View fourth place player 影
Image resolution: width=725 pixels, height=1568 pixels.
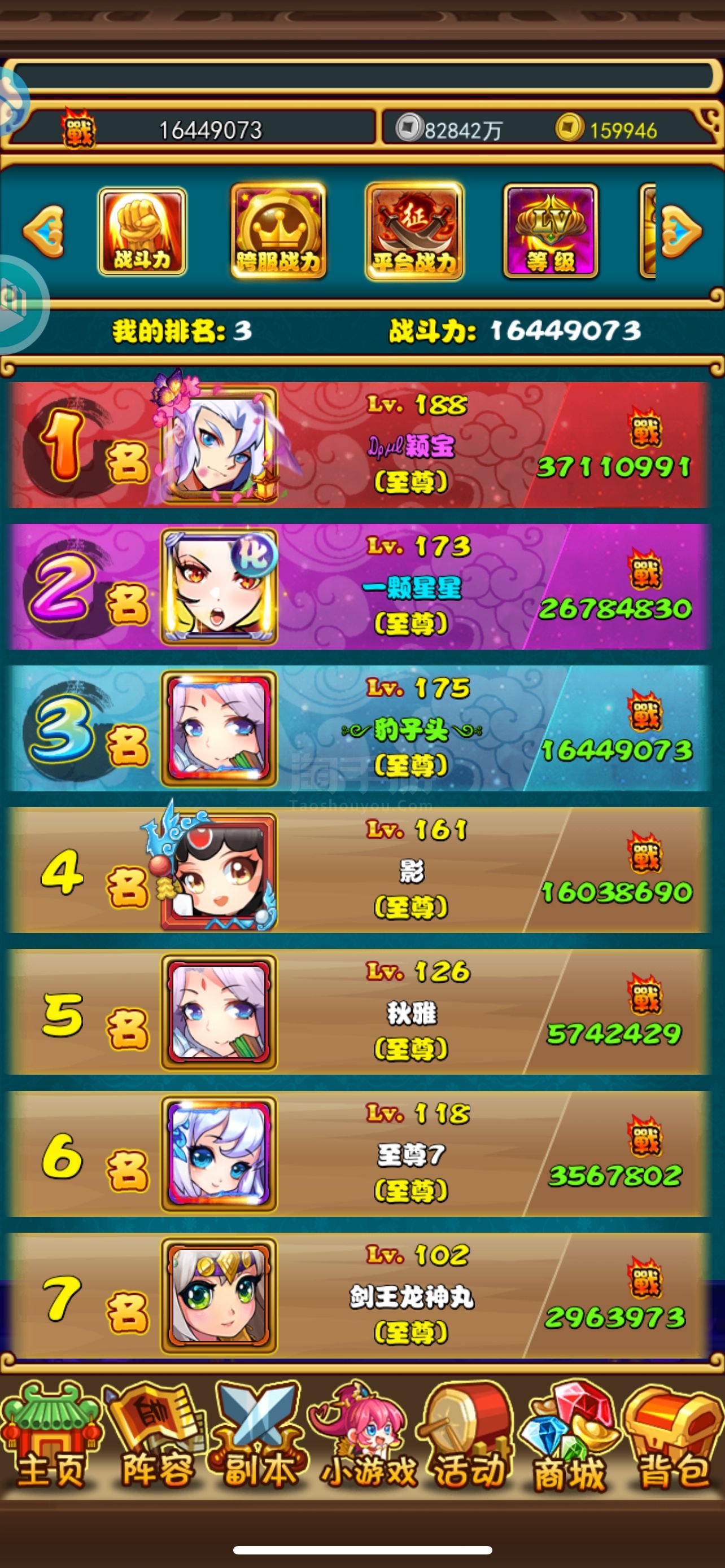(x=359, y=870)
